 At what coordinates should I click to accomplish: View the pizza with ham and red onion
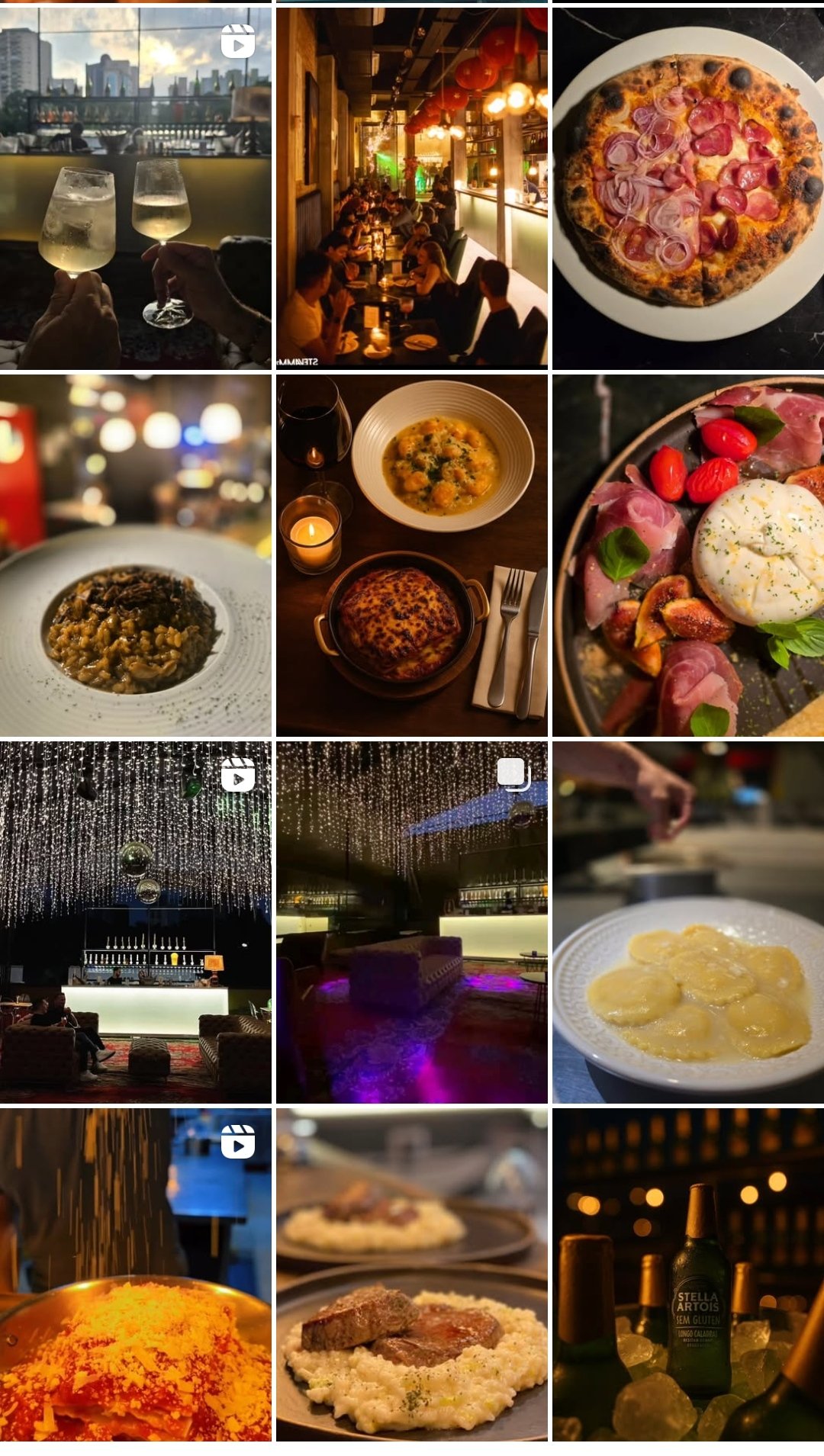click(x=687, y=188)
